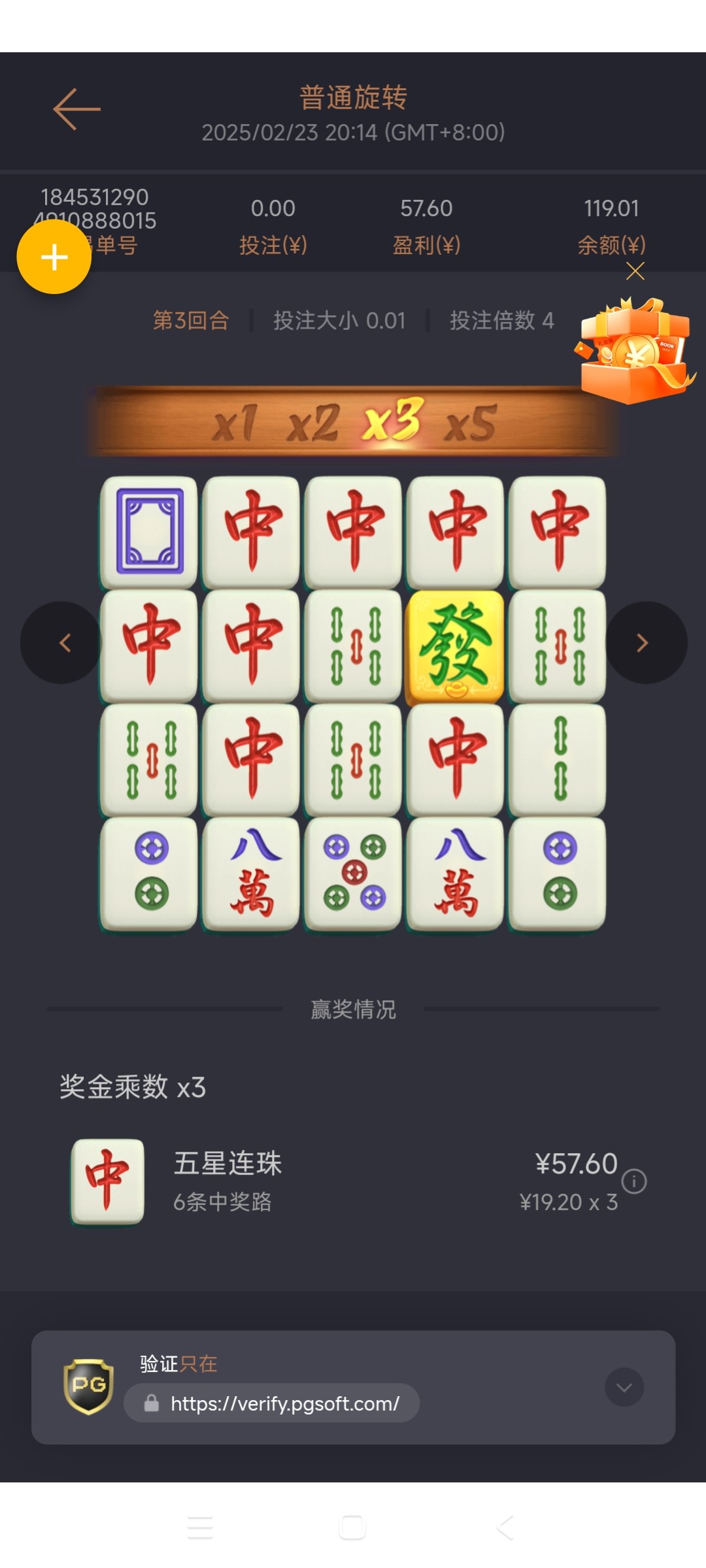Open the orange gift box promotion
The width and height of the screenshot is (706, 1568).
(x=633, y=351)
